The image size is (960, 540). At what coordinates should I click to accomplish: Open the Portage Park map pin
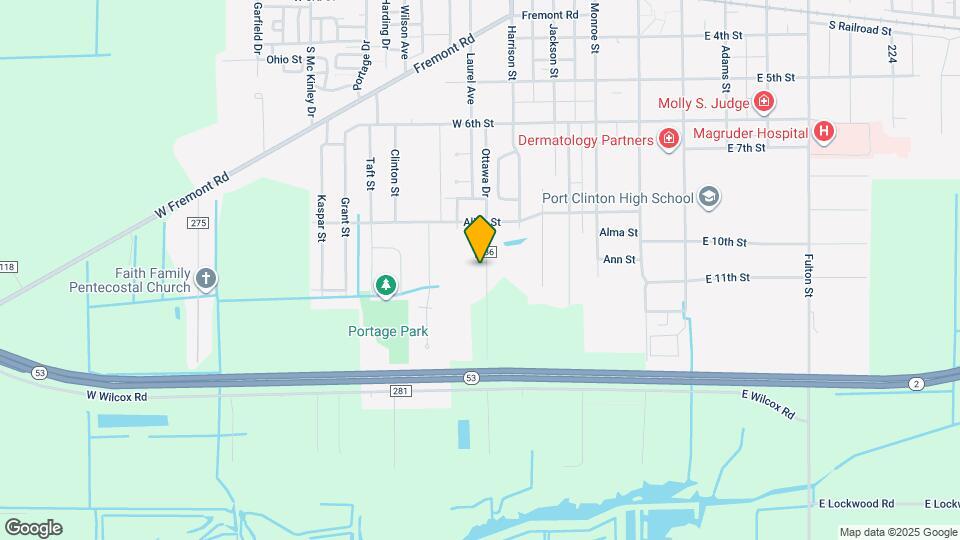coord(386,288)
